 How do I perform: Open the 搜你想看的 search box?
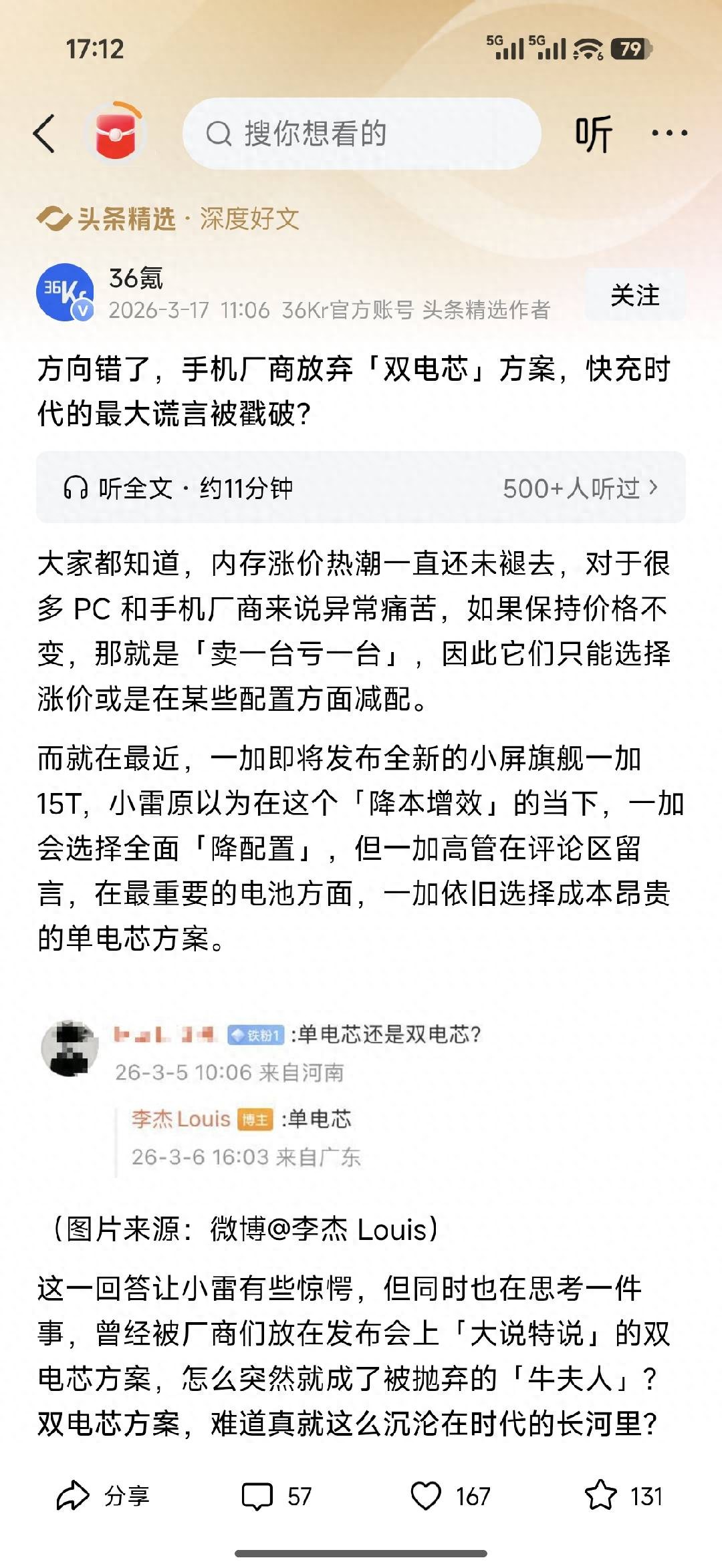click(x=361, y=134)
